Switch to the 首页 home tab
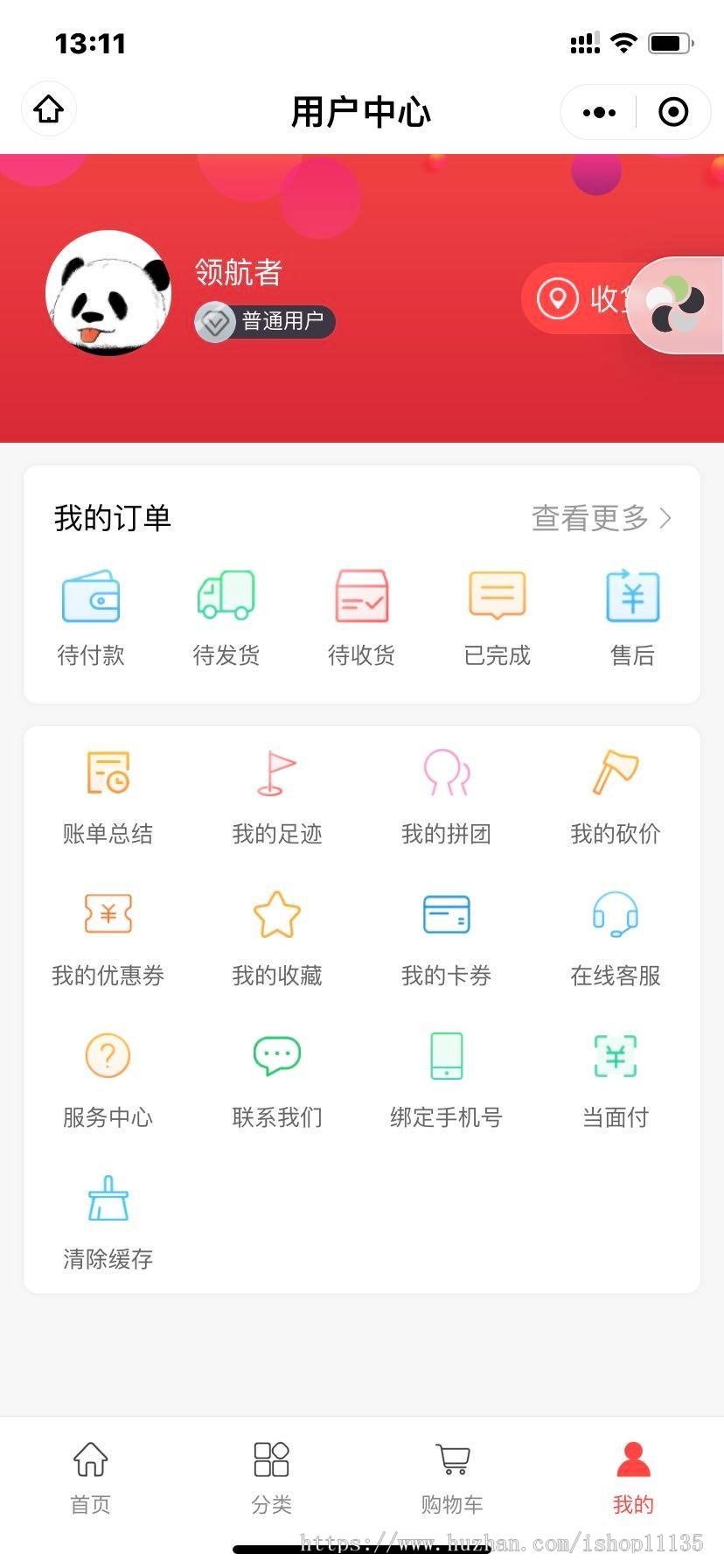The image size is (724, 1568). (91, 1477)
